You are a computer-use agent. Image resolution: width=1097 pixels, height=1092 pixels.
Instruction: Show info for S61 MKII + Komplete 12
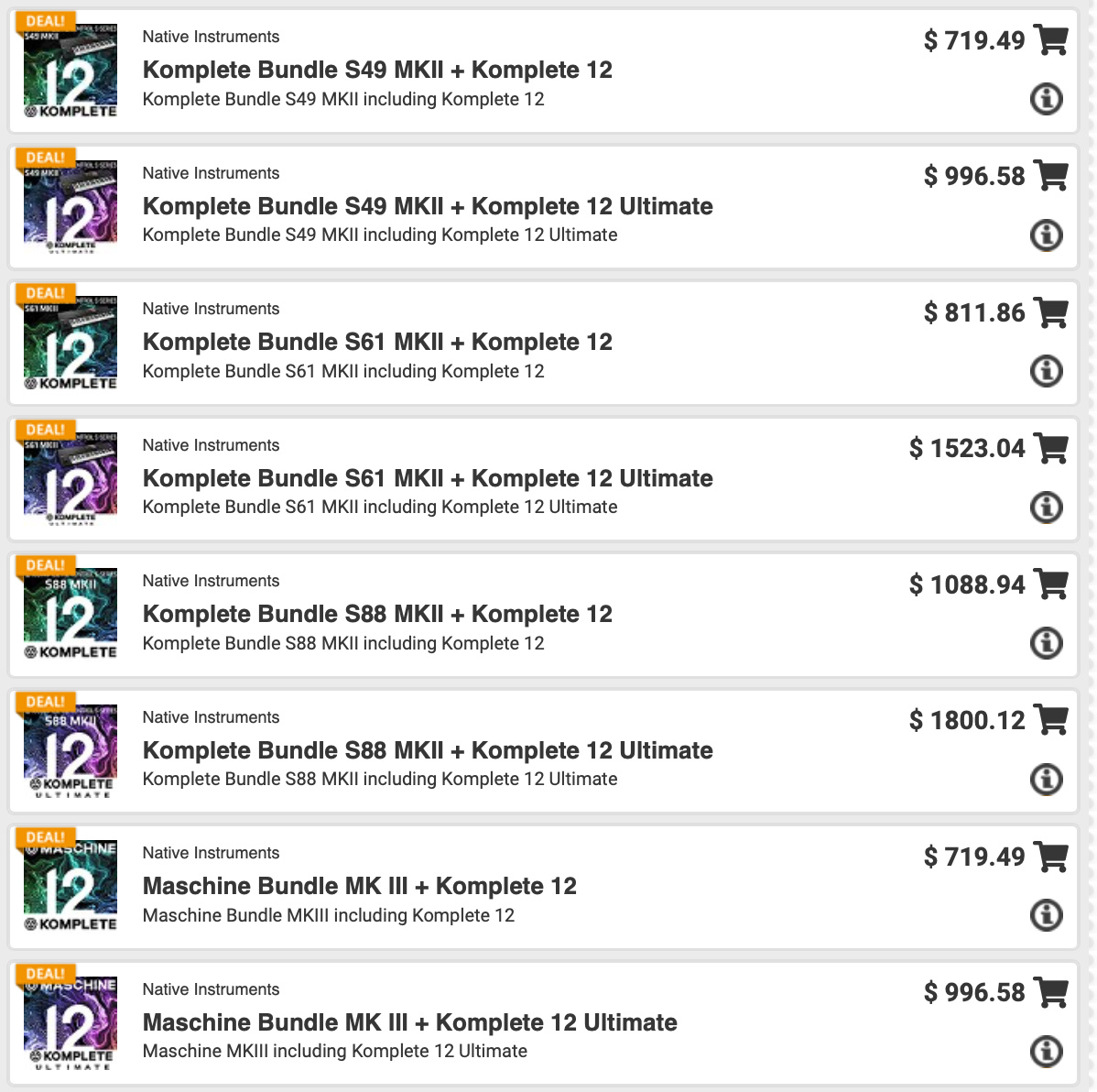[1047, 371]
